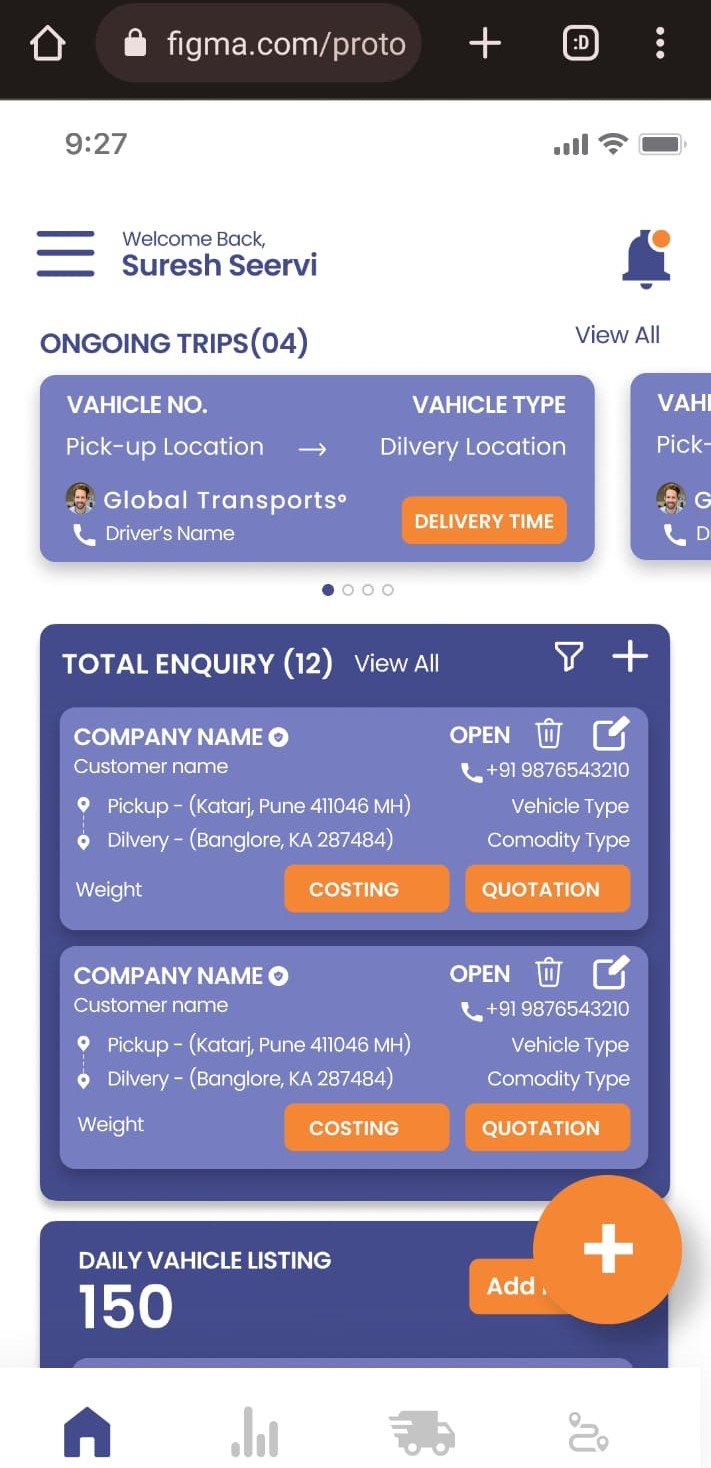Open the Global Transports trip card
The width and height of the screenshot is (711, 1468).
coord(317,468)
